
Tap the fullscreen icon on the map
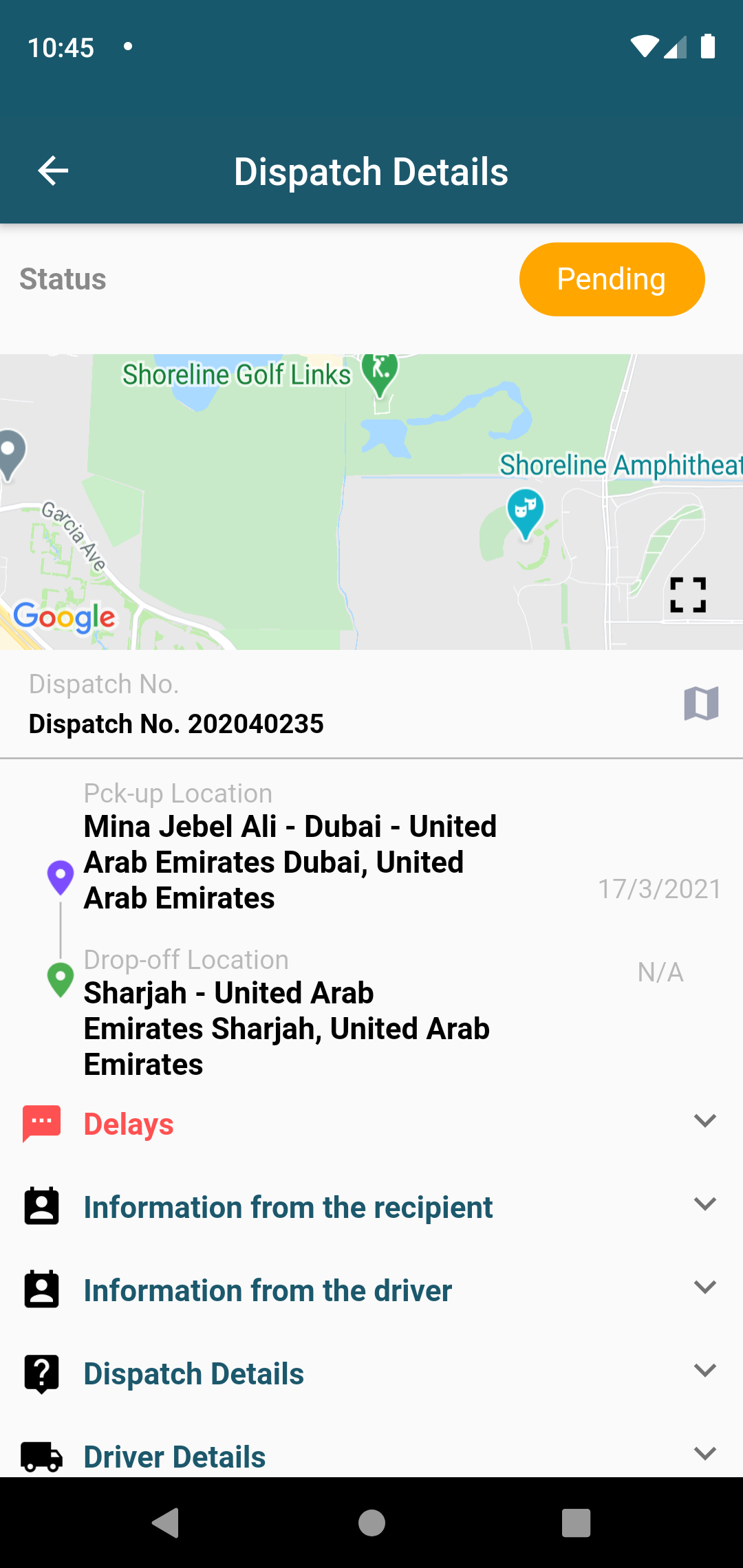687,596
